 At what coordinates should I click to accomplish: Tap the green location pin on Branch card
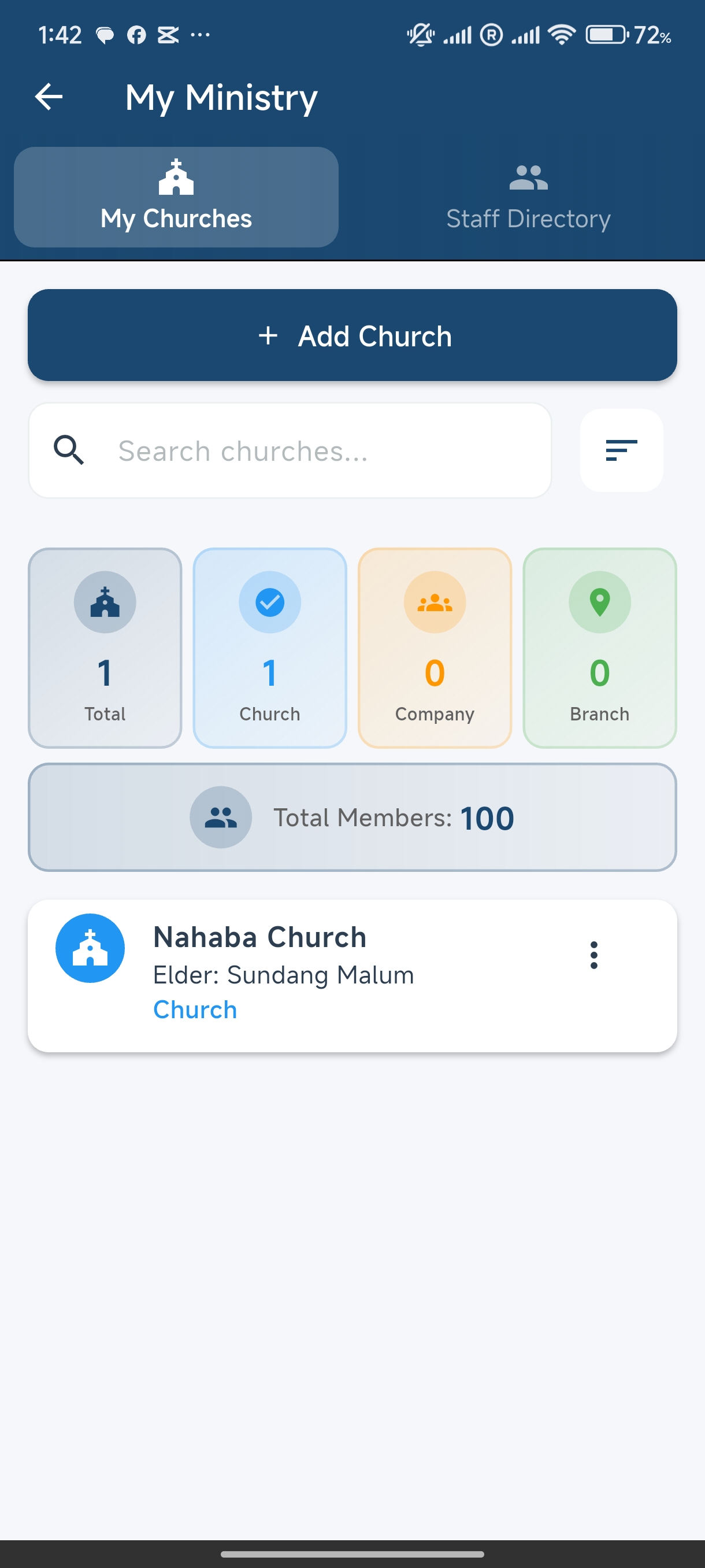599,601
